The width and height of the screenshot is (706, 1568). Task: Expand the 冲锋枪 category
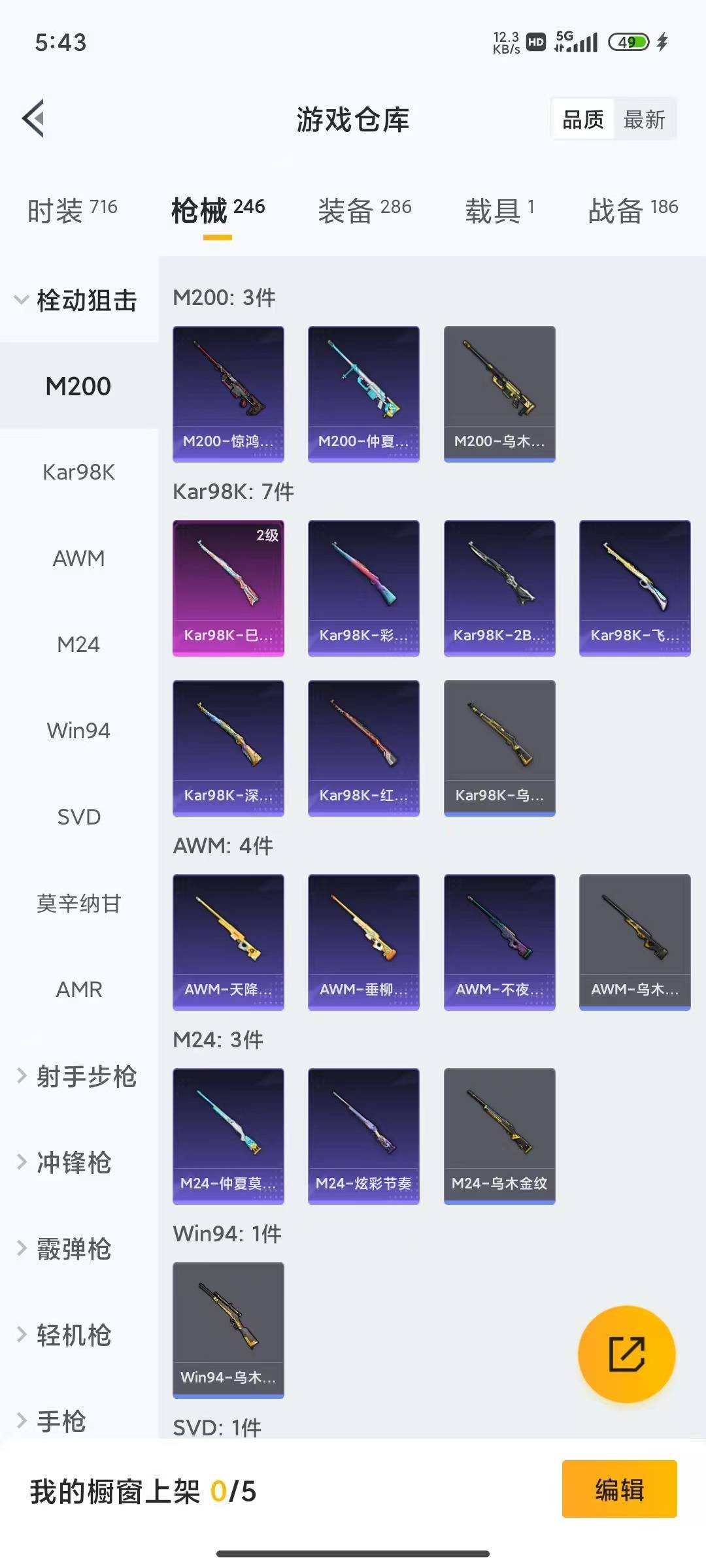point(65,1162)
